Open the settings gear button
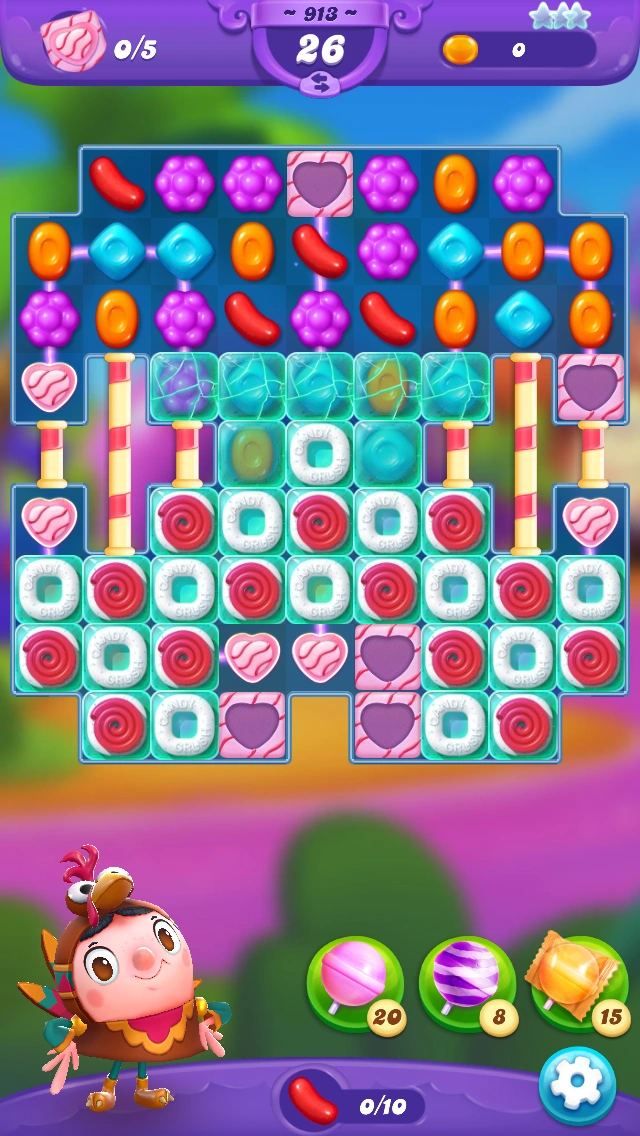Image resolution: width=640 pixels, height=1136 pixels. pyautogui.click(x=577, y=1084)
